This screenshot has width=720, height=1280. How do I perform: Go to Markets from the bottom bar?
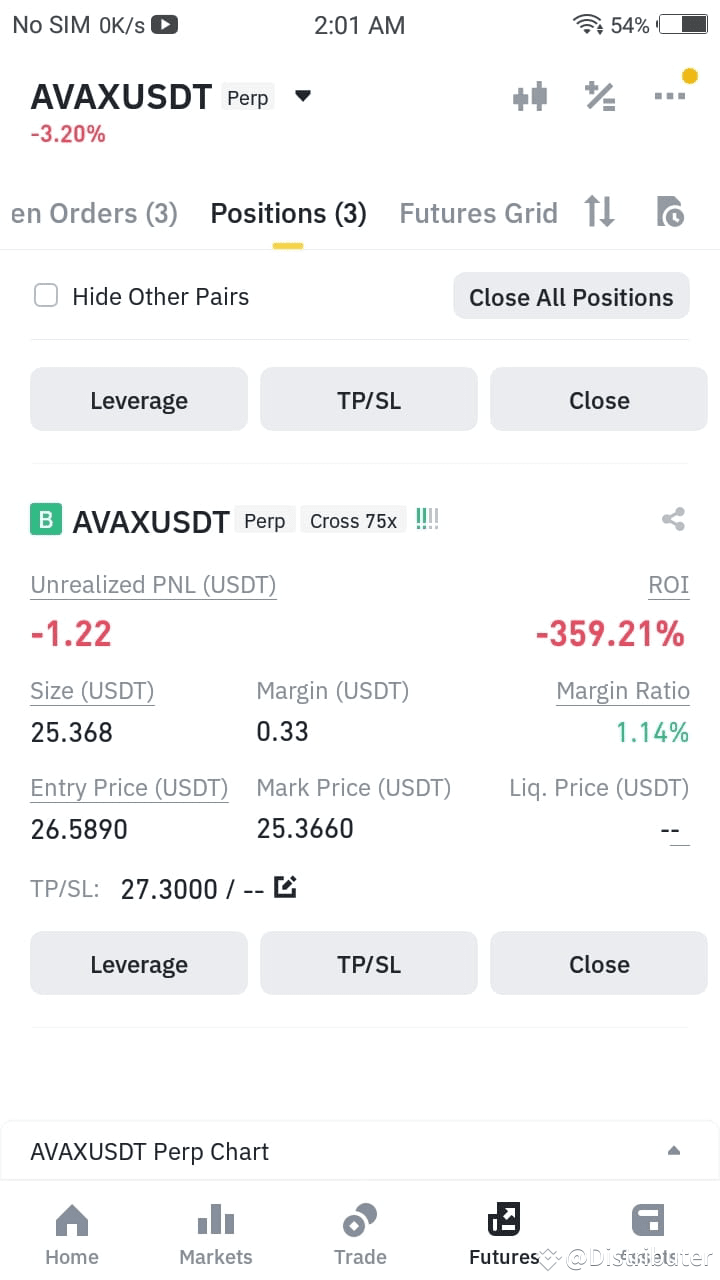click(x=215, y=1232)
